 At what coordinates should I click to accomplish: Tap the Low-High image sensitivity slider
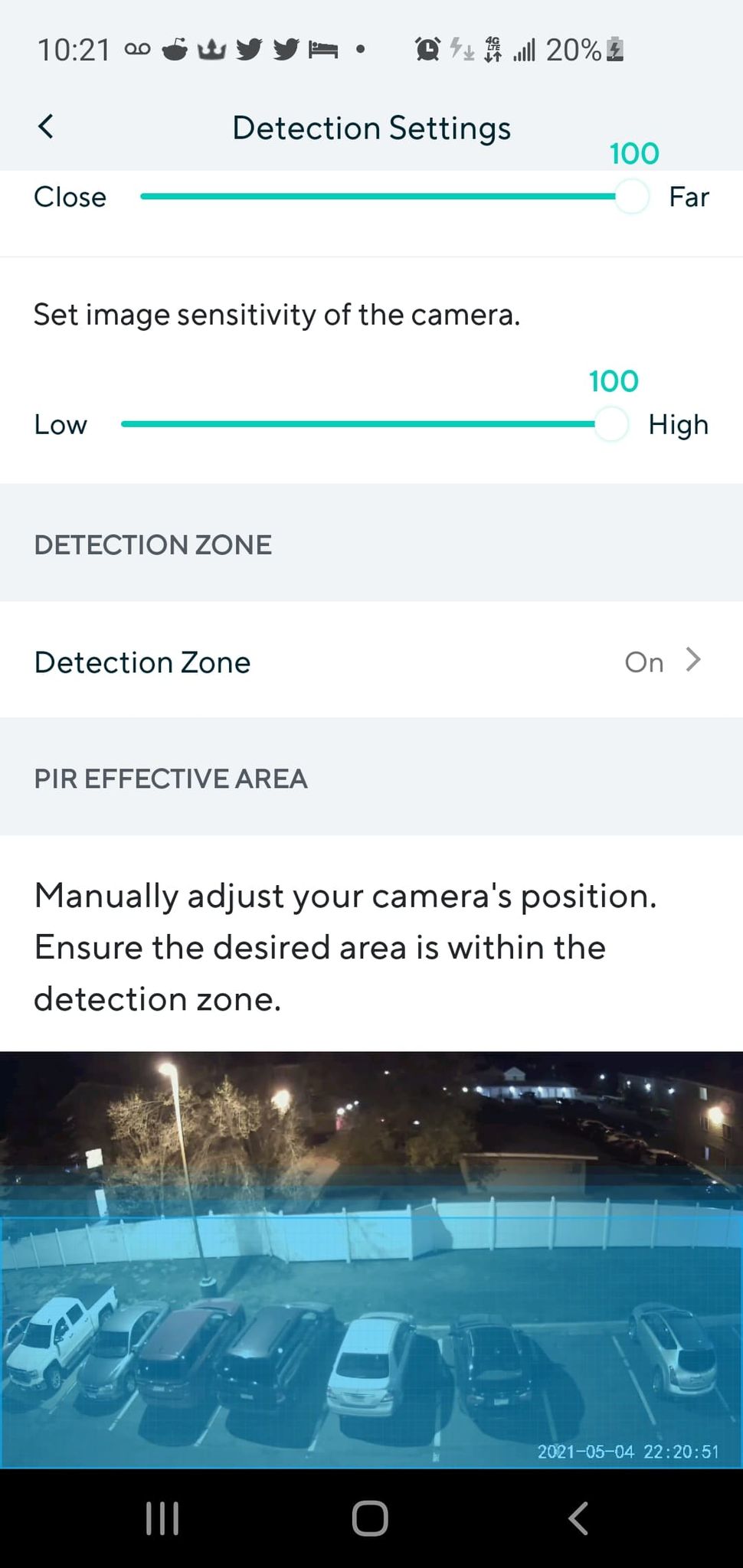click(360, 424)
